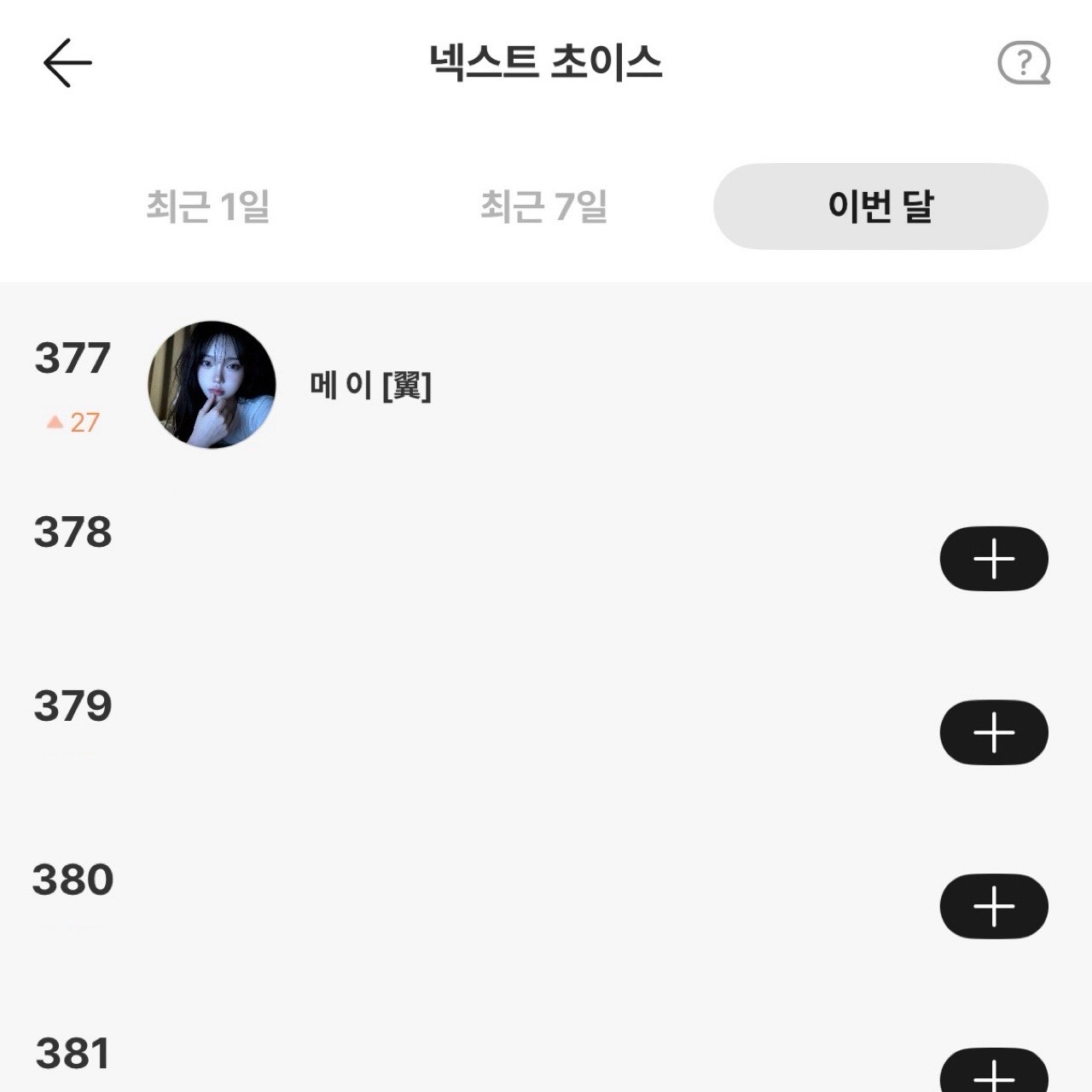Switch to the 최근 7일 tab
1092x1092 pixels.
tap(543, 206)
